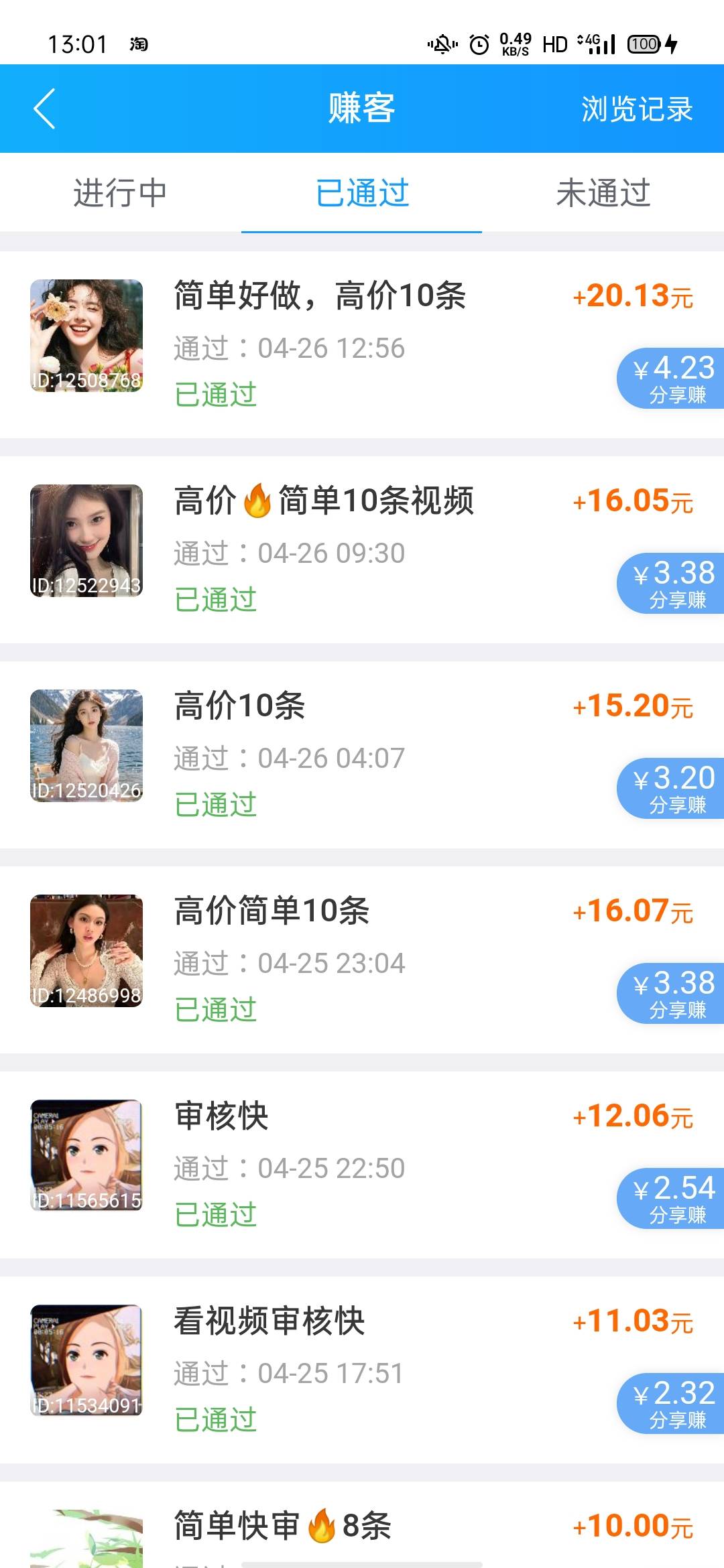This screenshot has height=1568, width=724.
Task: Select the 已通过 tab
Action: point(362,193)
